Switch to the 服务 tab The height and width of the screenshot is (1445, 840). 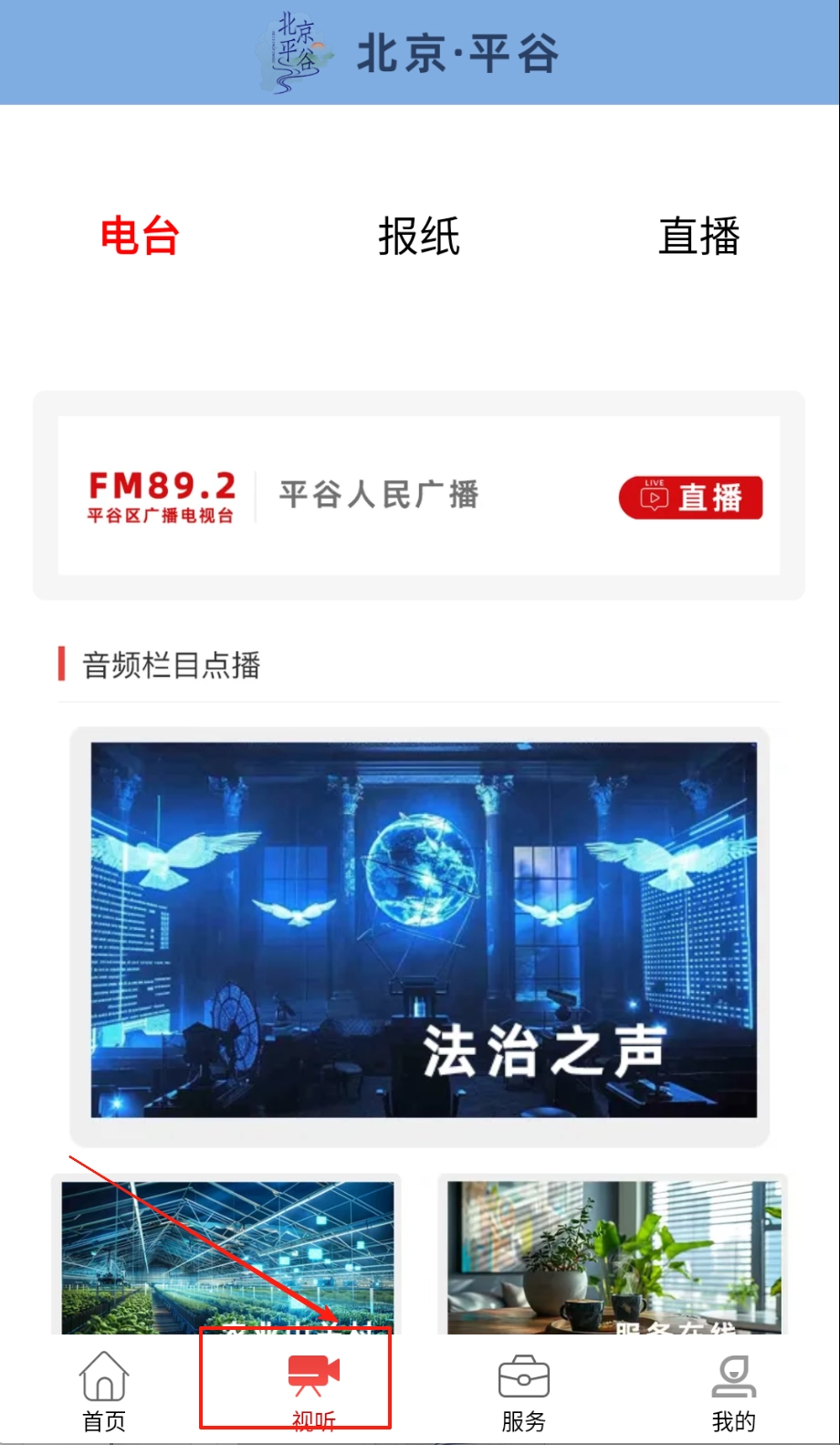pyautogui.click(x=523, y=1390)
